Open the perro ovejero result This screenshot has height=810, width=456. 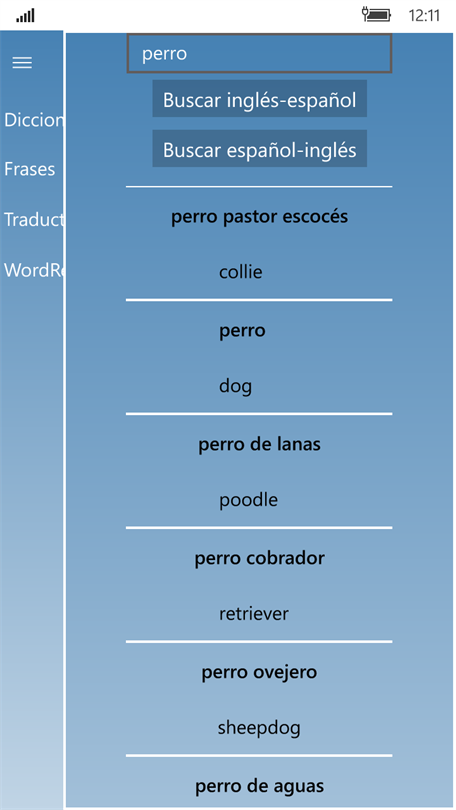click(259, 699)
